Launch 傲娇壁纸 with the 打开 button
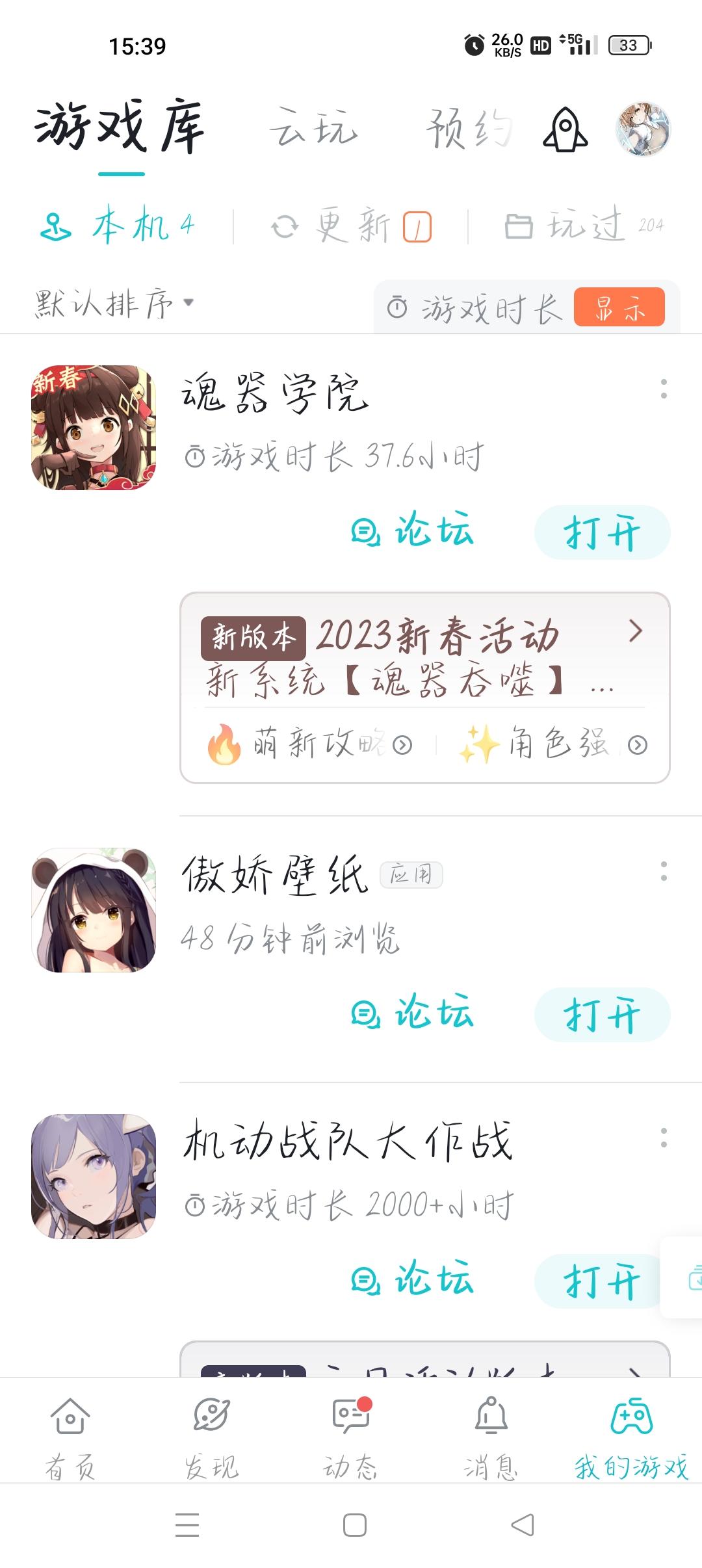The image size is (702, 1568). 602,1014
